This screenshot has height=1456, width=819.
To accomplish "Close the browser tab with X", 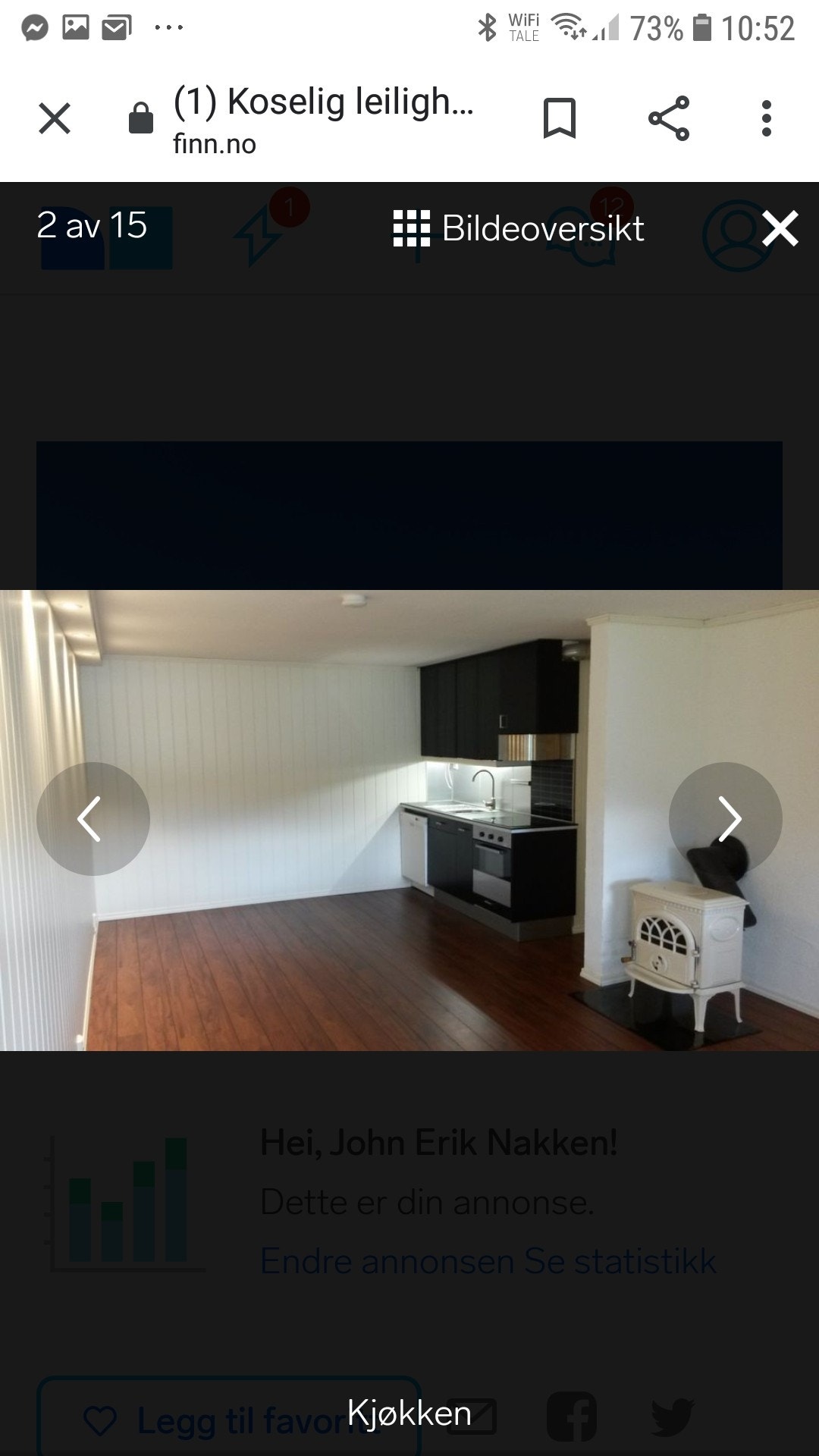I will (55, 118).
